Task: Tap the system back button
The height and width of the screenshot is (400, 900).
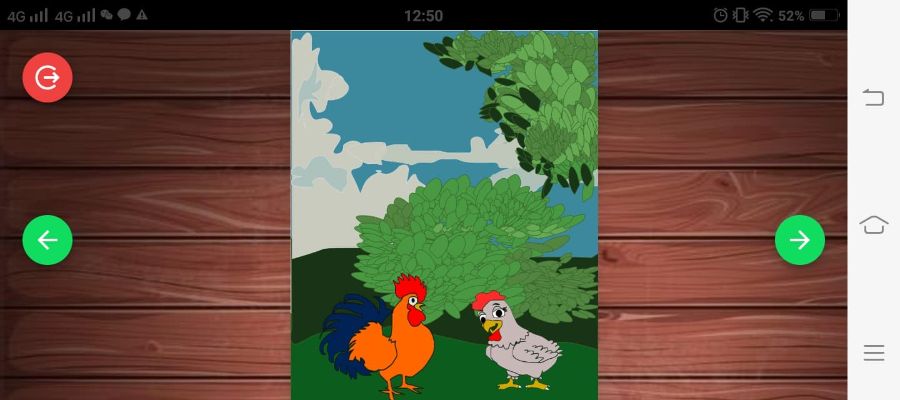Action: click(873, 97)
